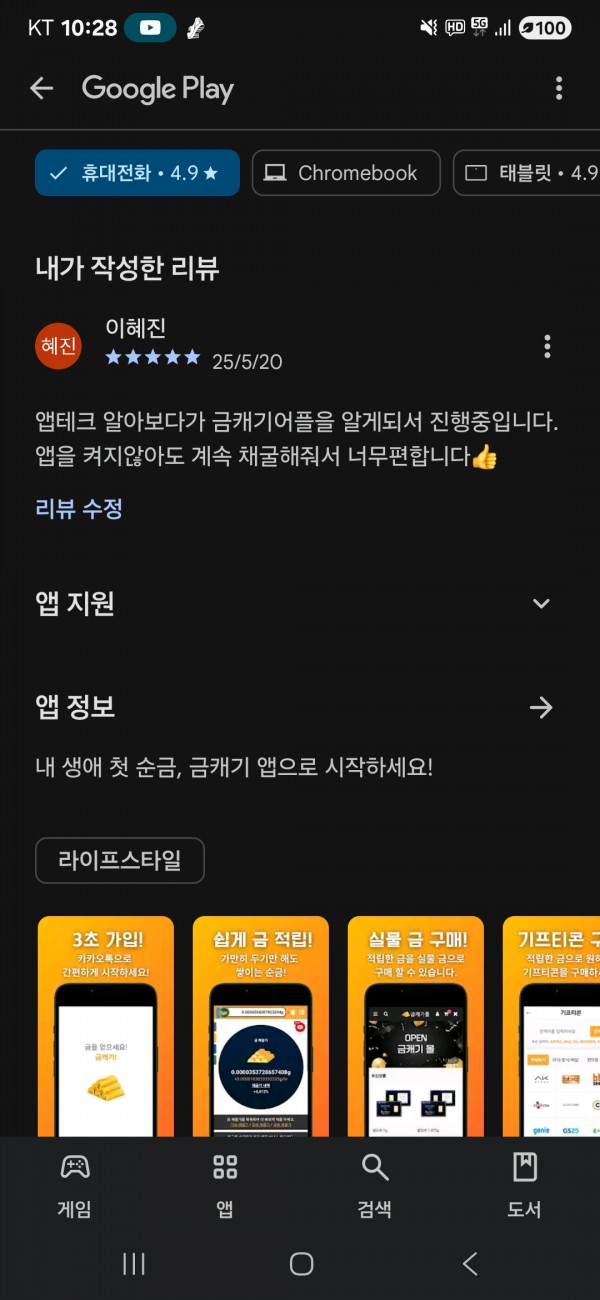The image size is (600, 1300).
Task: Select the 휴대전화 4.9 rating chip
Action: [x=138, y=173]
